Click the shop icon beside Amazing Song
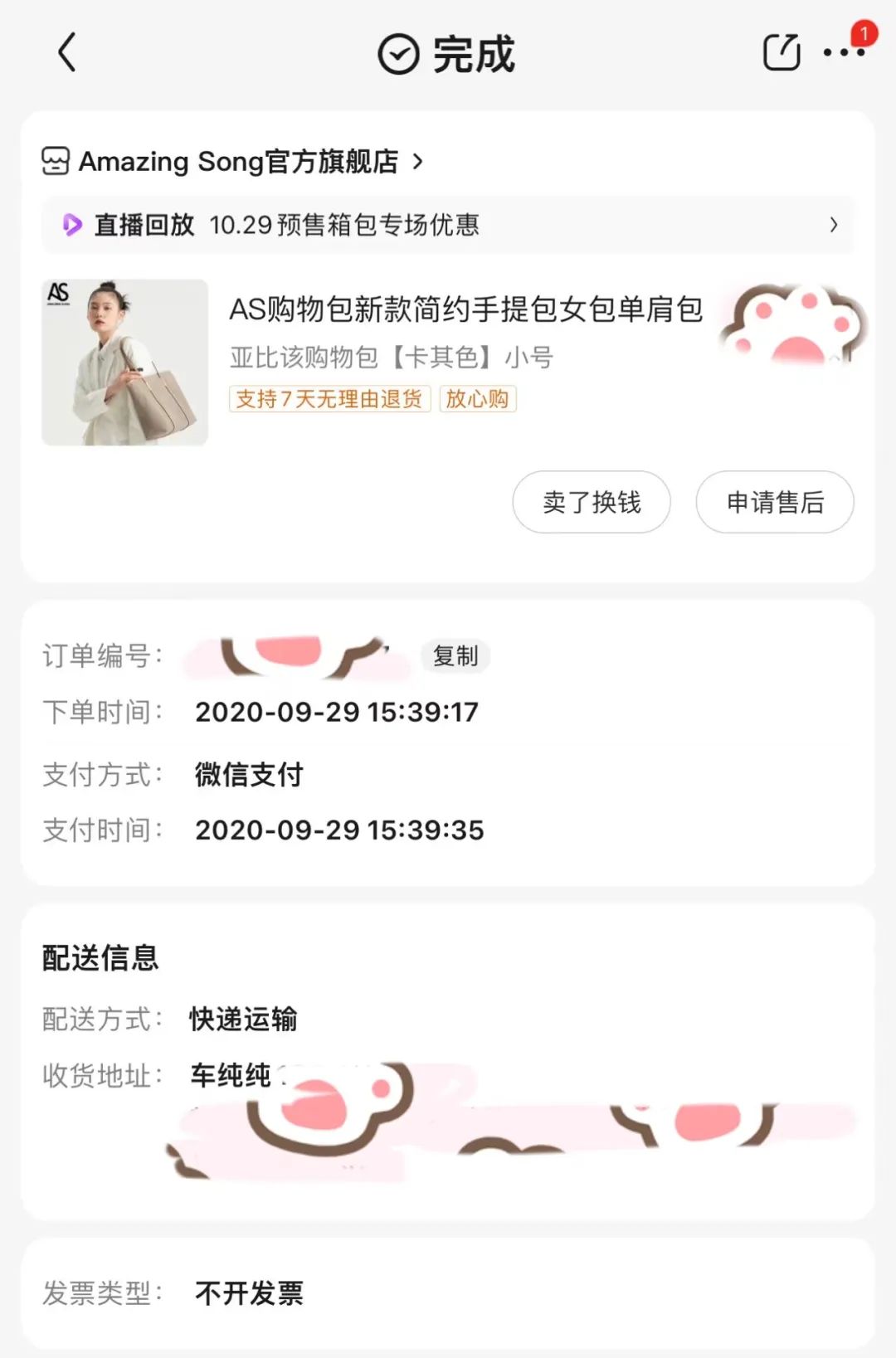This screenshot has width=896, height=1358. 55,162
